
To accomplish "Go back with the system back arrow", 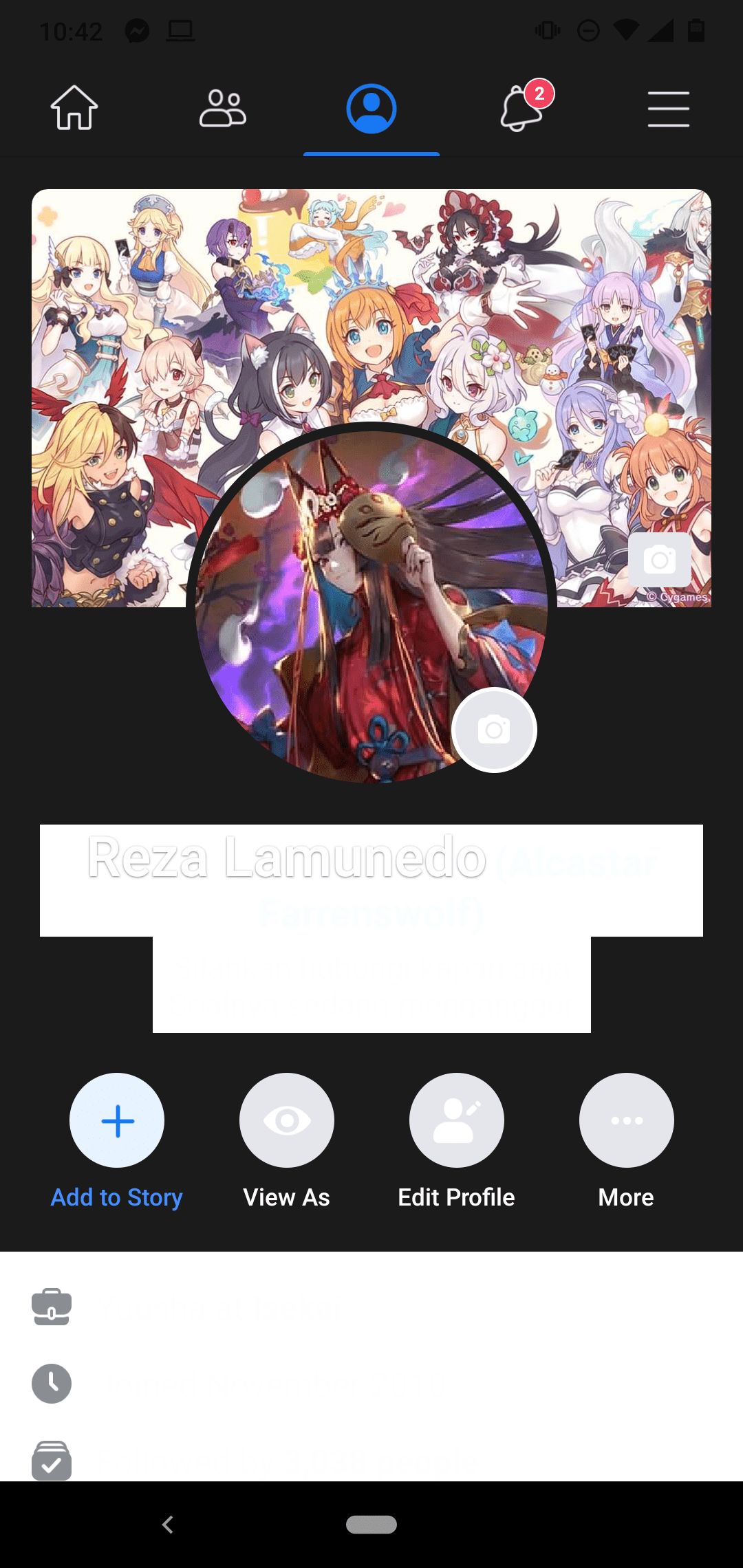I will [x=167, y=1525].
